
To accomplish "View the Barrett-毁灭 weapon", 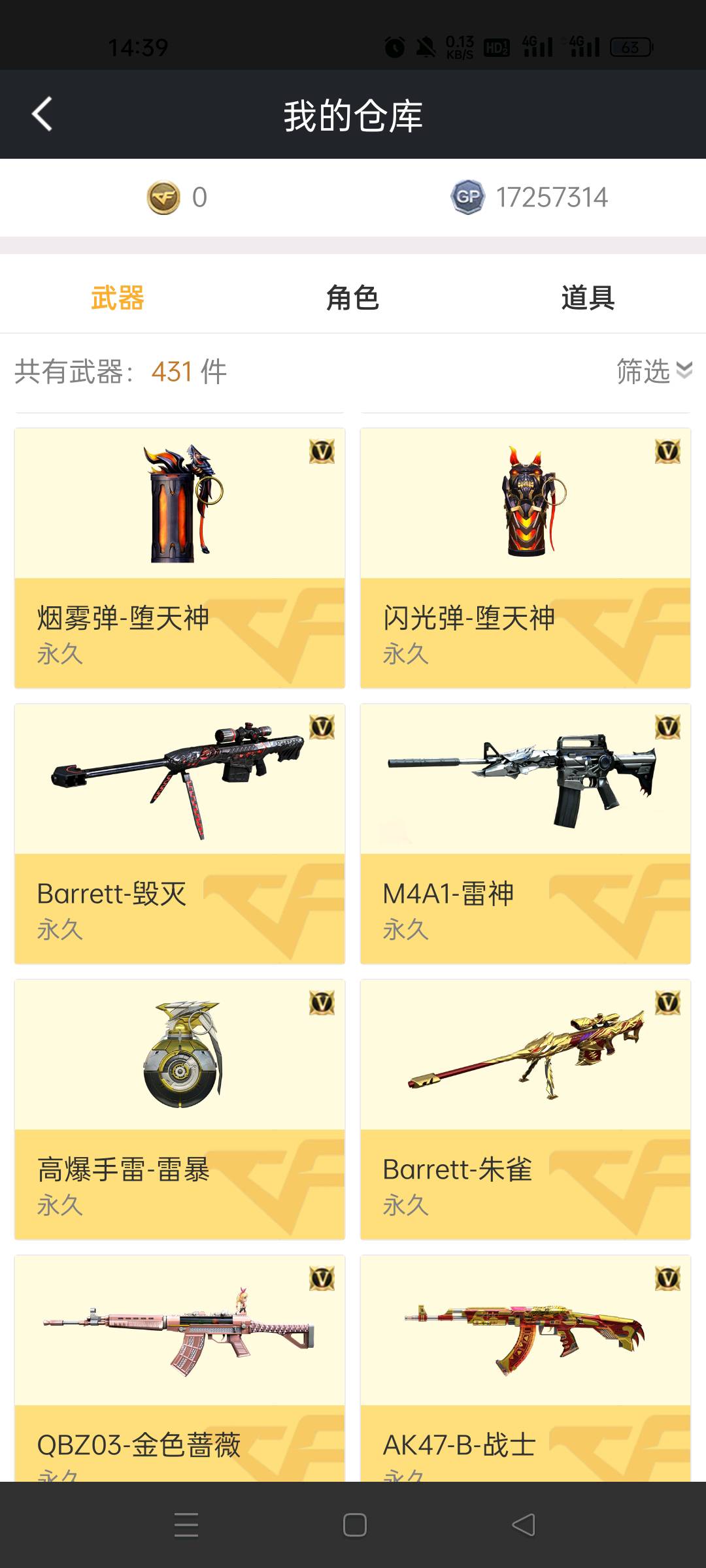I will point(180,833).
